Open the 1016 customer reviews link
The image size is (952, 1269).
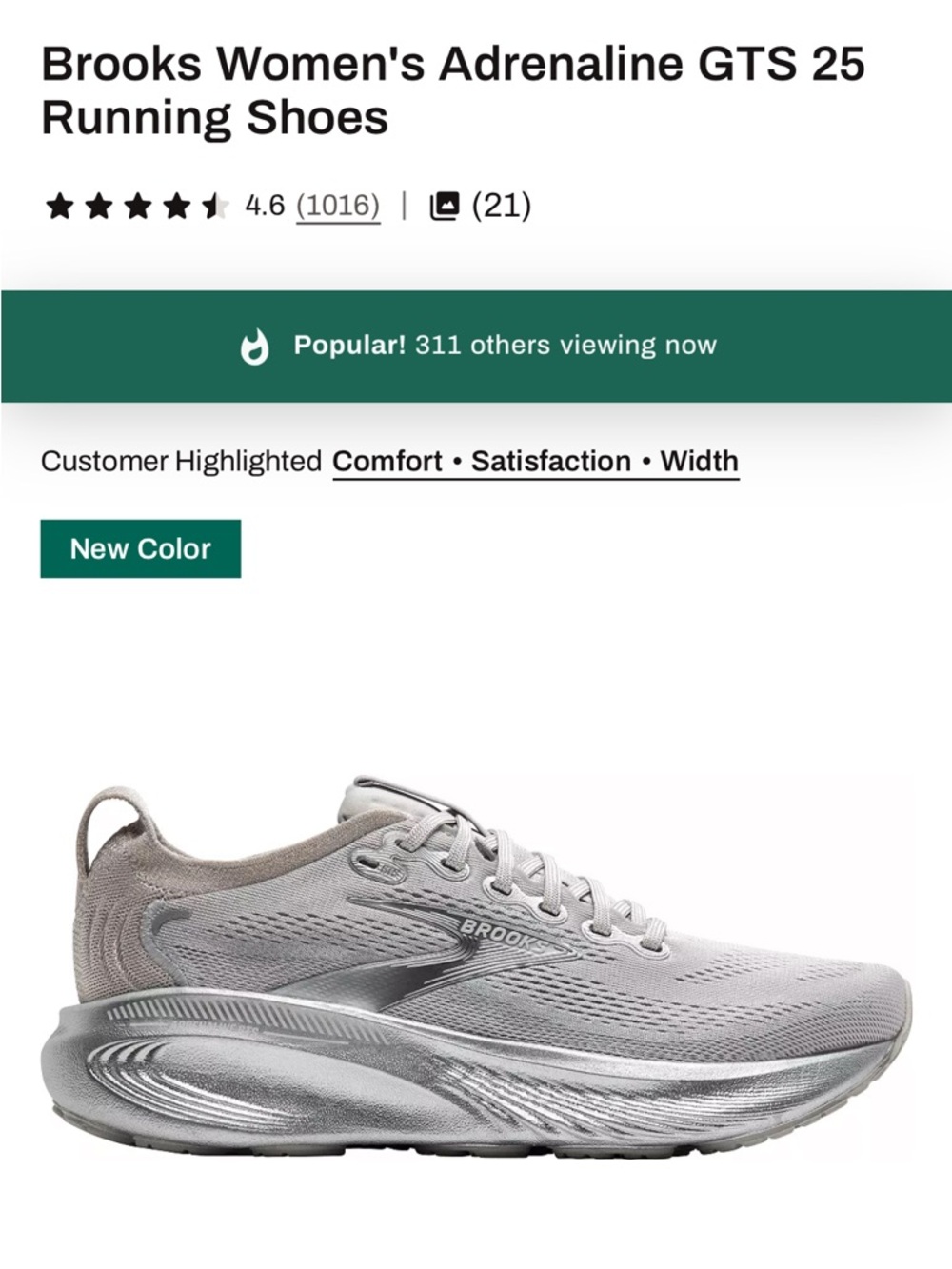pyautogui.click(x=338, y=206)
